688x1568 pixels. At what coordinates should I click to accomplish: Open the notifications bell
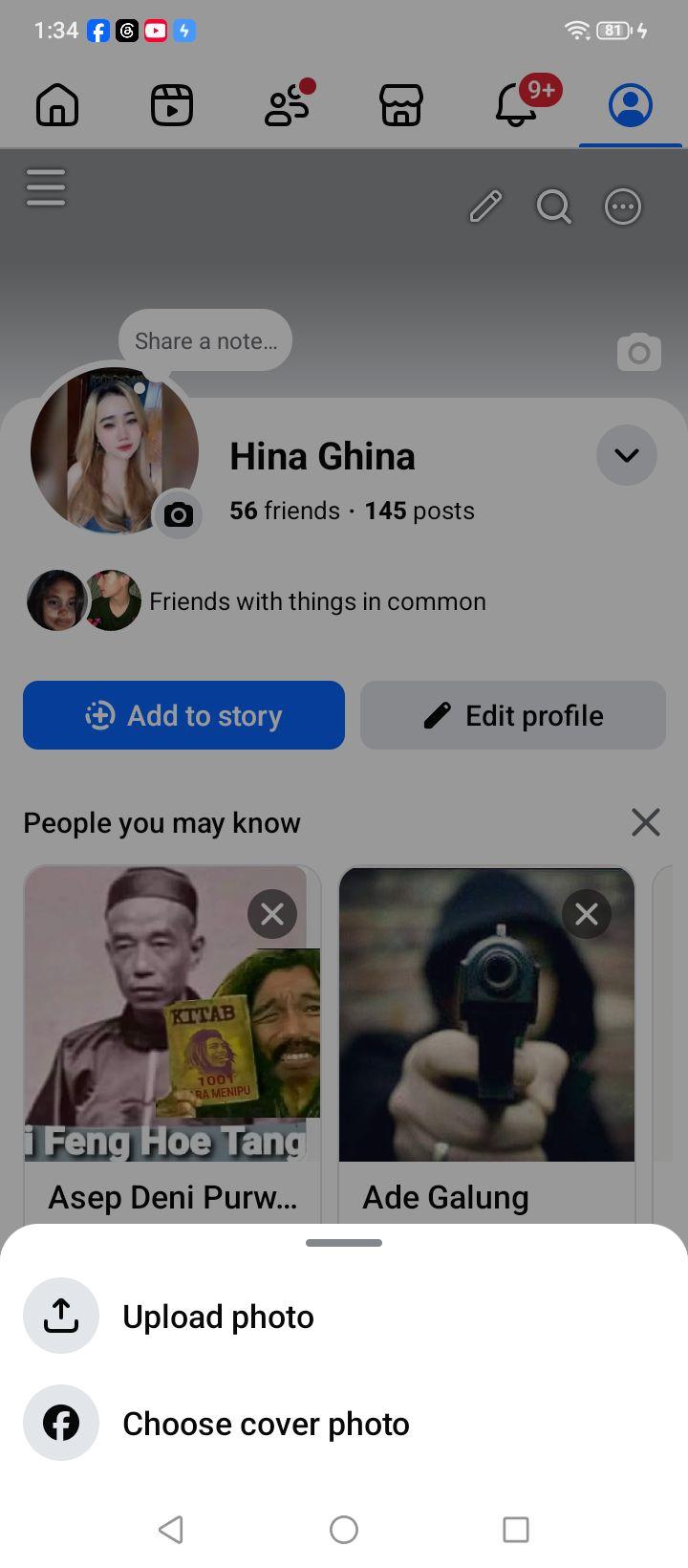point(517,103)
